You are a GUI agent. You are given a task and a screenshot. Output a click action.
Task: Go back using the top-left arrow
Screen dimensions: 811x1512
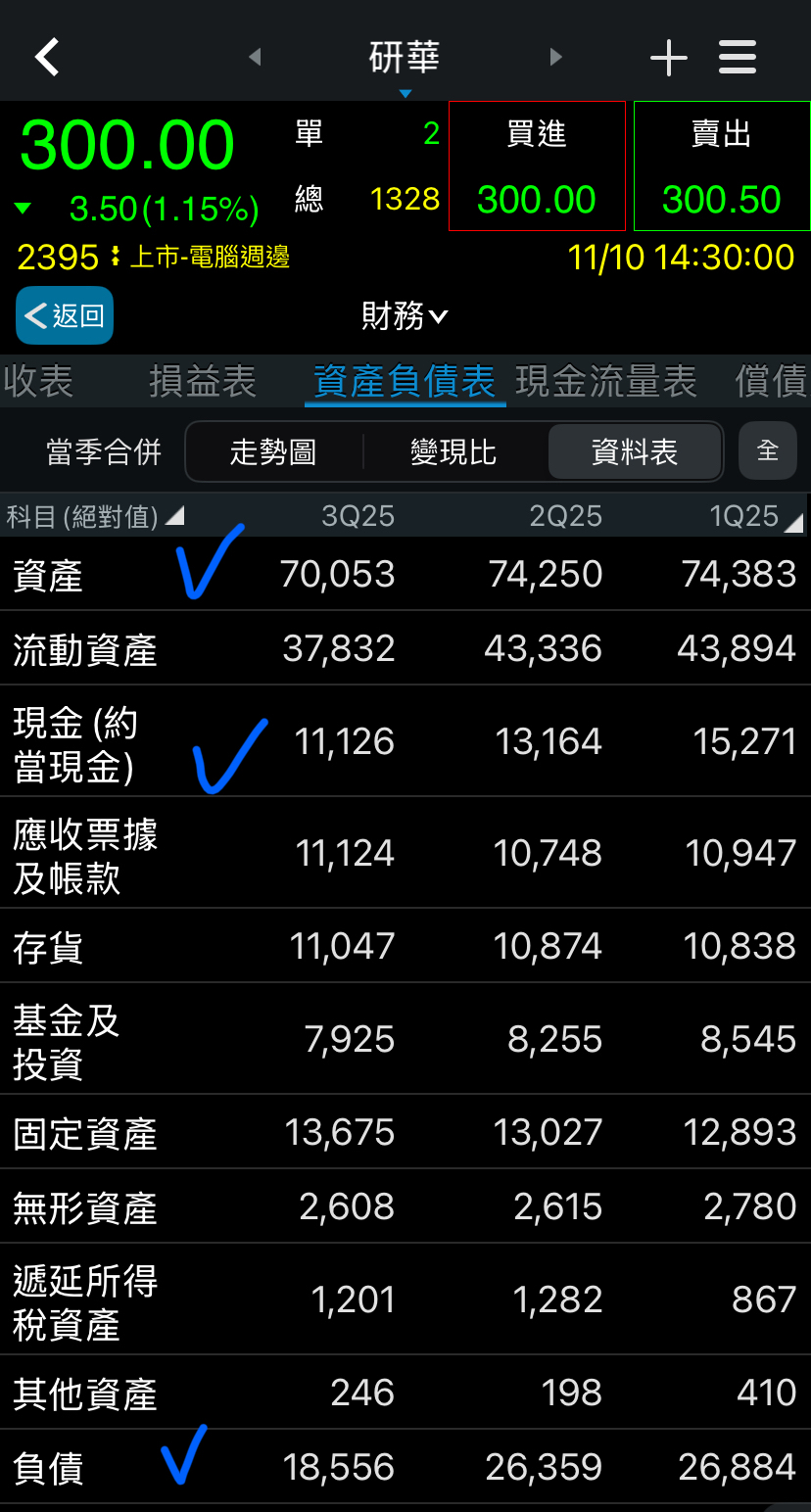pyautogui.click(x=47, y=57)
